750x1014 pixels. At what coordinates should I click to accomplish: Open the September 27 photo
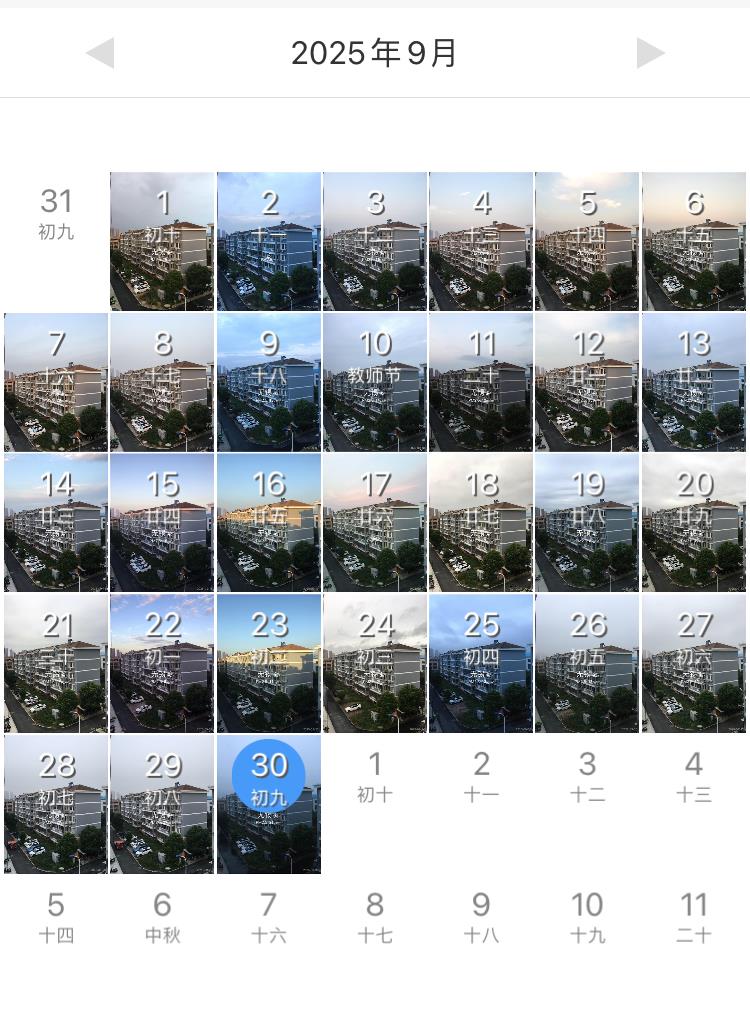[693, 664]
